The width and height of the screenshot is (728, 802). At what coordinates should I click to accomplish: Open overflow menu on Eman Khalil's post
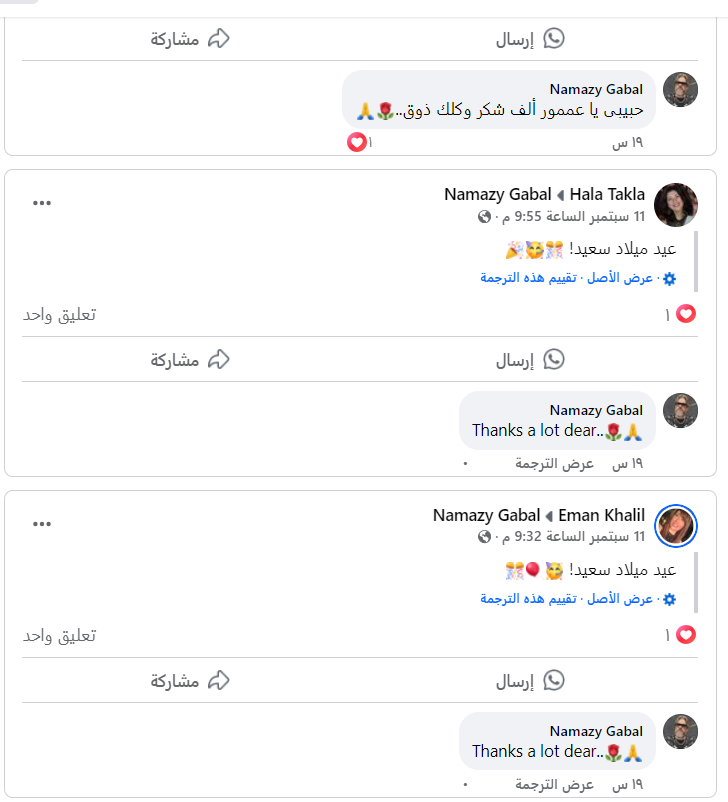41,524
